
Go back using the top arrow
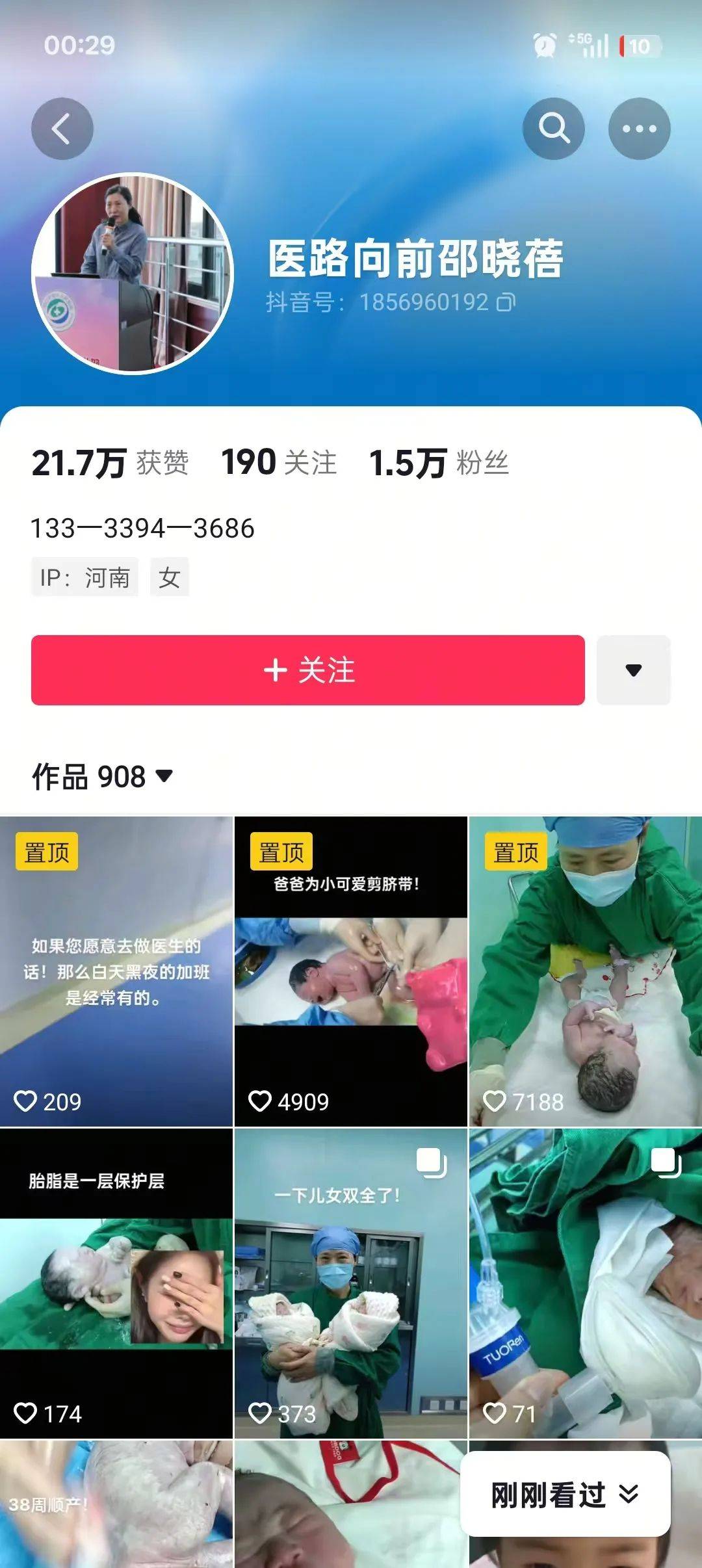[x=62, y=129]
